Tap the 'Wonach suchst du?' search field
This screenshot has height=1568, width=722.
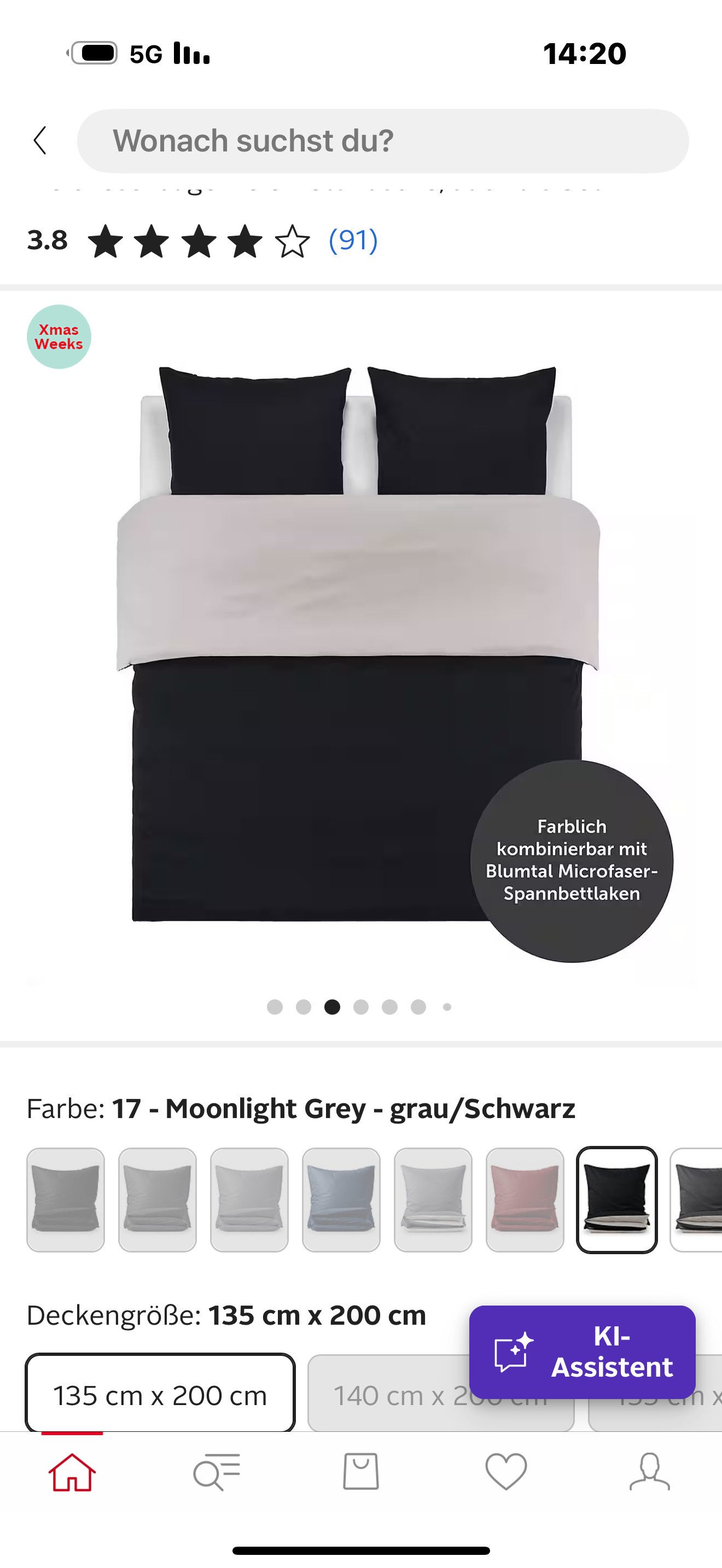click(382, 141)
